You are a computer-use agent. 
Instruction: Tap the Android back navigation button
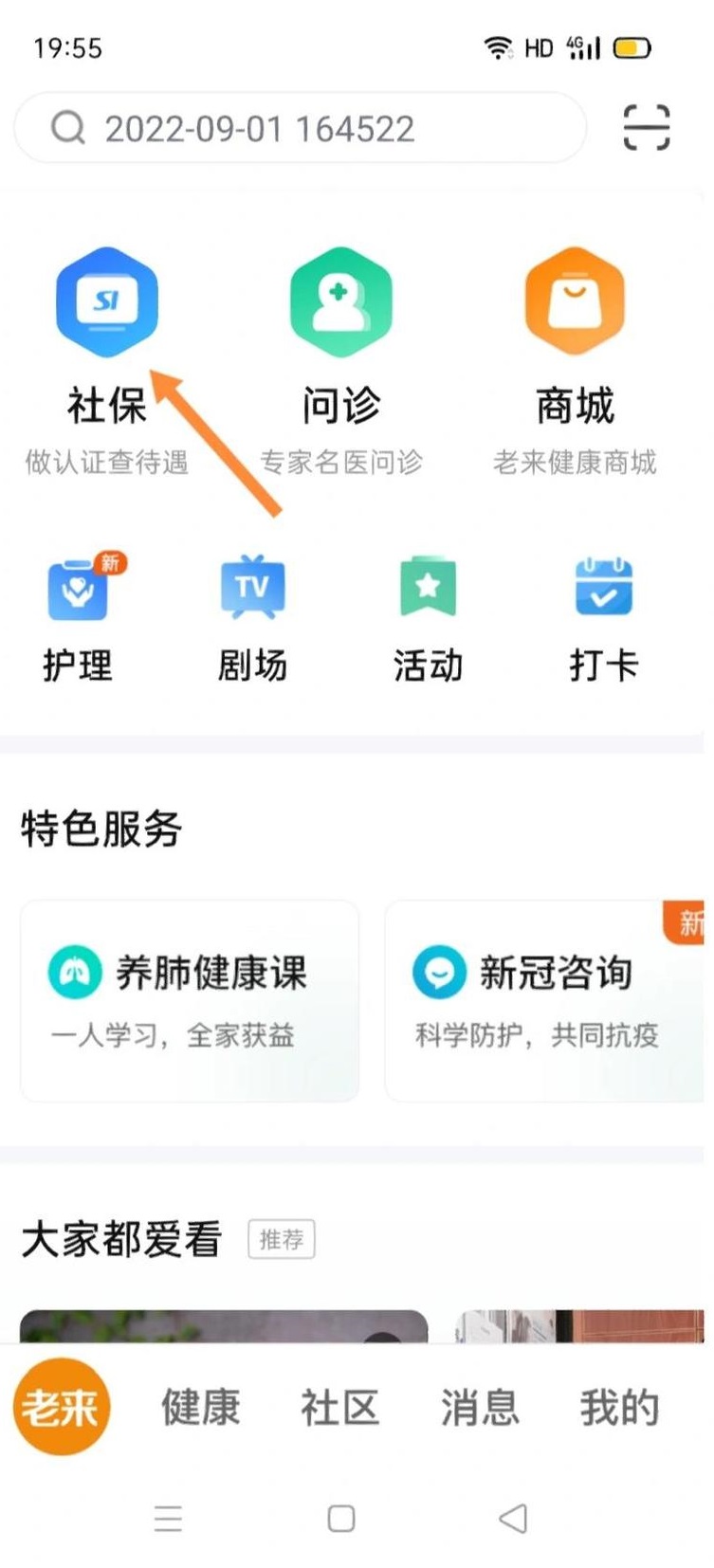[x=509, y=1518]
